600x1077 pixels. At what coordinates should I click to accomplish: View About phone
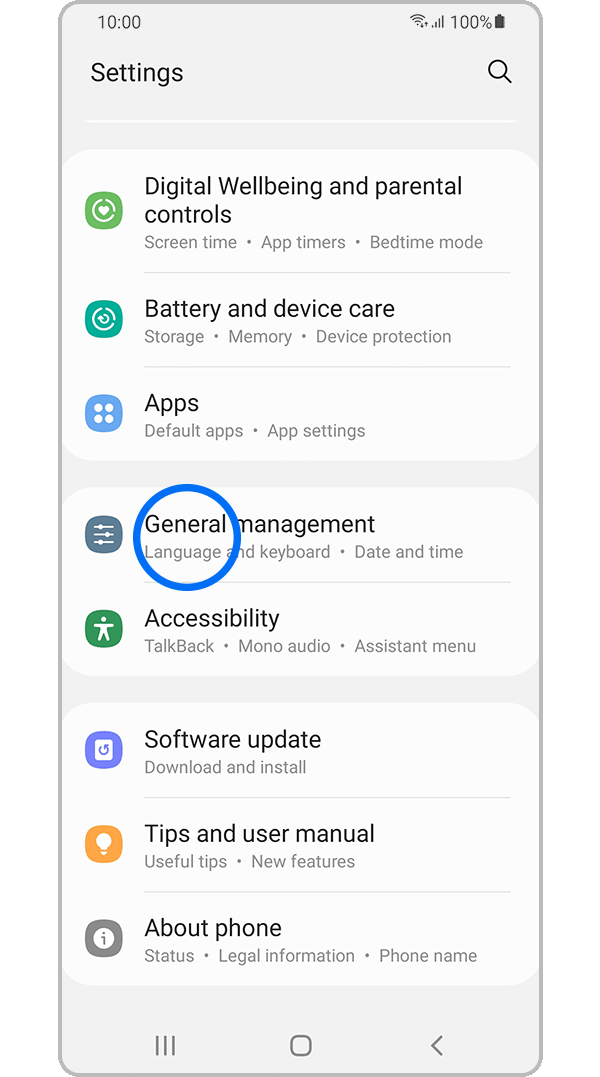(x=301, y=939)
